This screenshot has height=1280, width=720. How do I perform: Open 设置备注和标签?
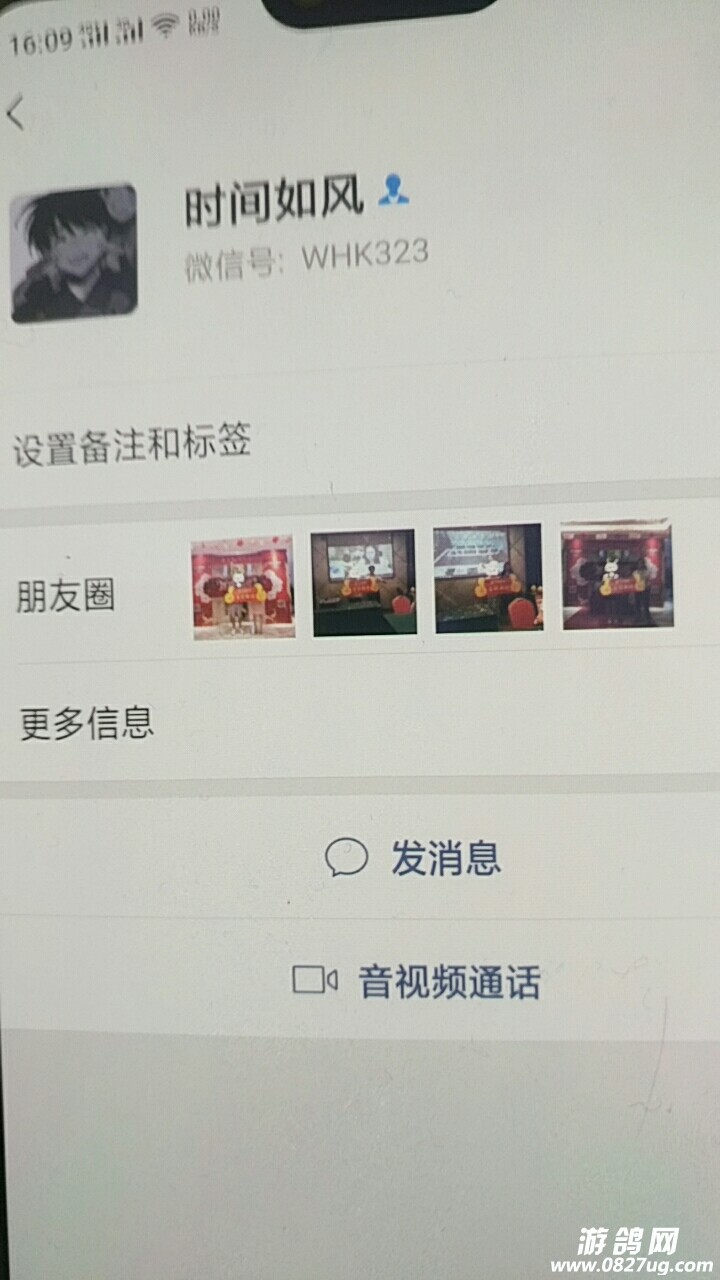[x=132, y=443]
